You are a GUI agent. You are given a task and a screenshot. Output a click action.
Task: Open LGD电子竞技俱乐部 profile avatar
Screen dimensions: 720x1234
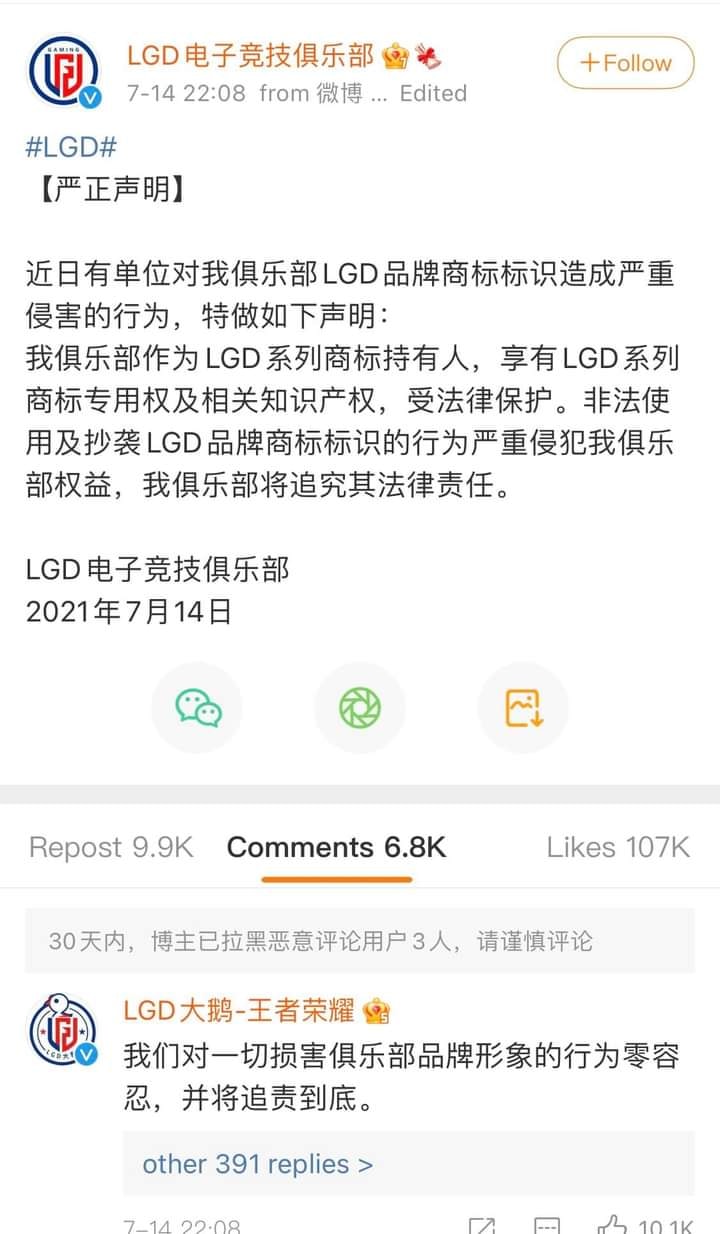[x=64, y=70]
